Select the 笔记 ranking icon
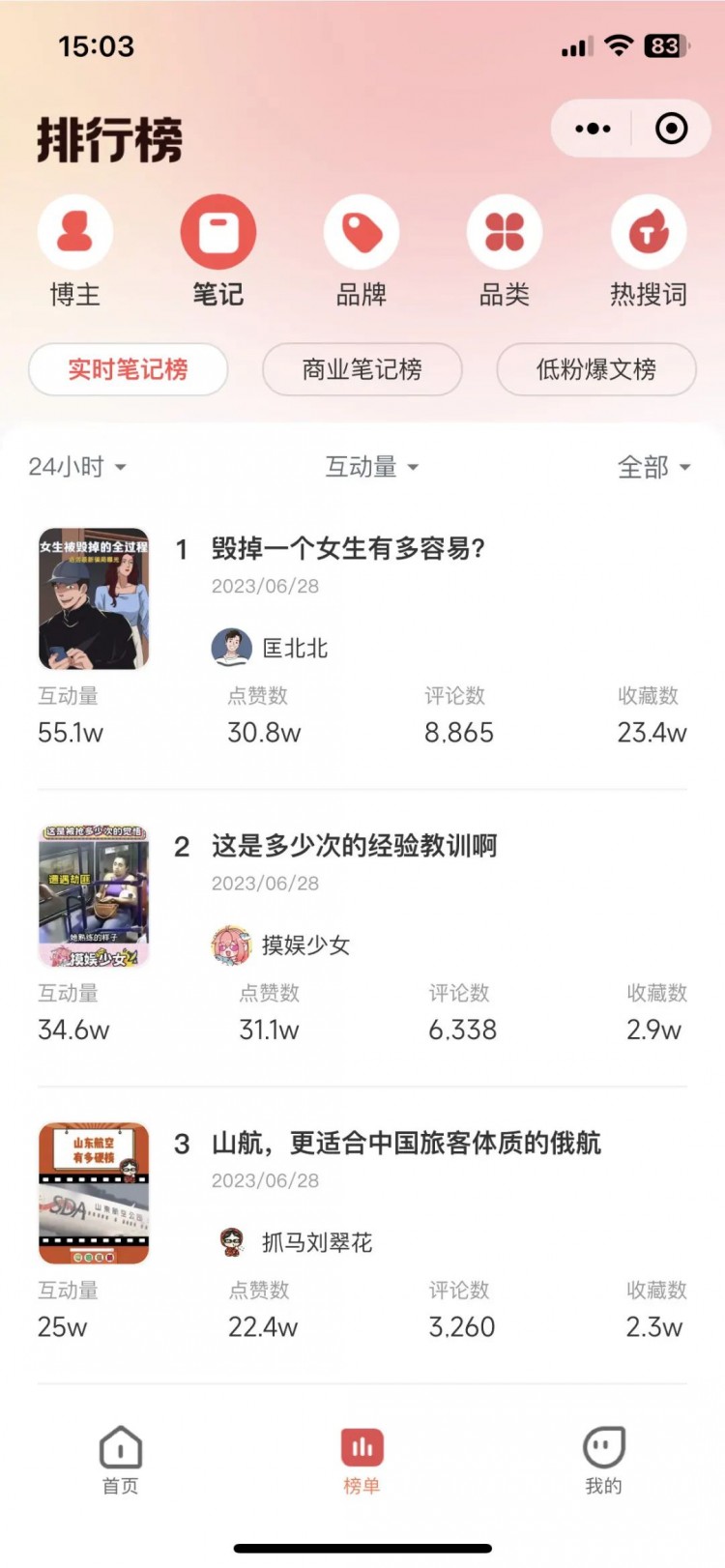The image size is (725, 1568). (x=218, y=232)
